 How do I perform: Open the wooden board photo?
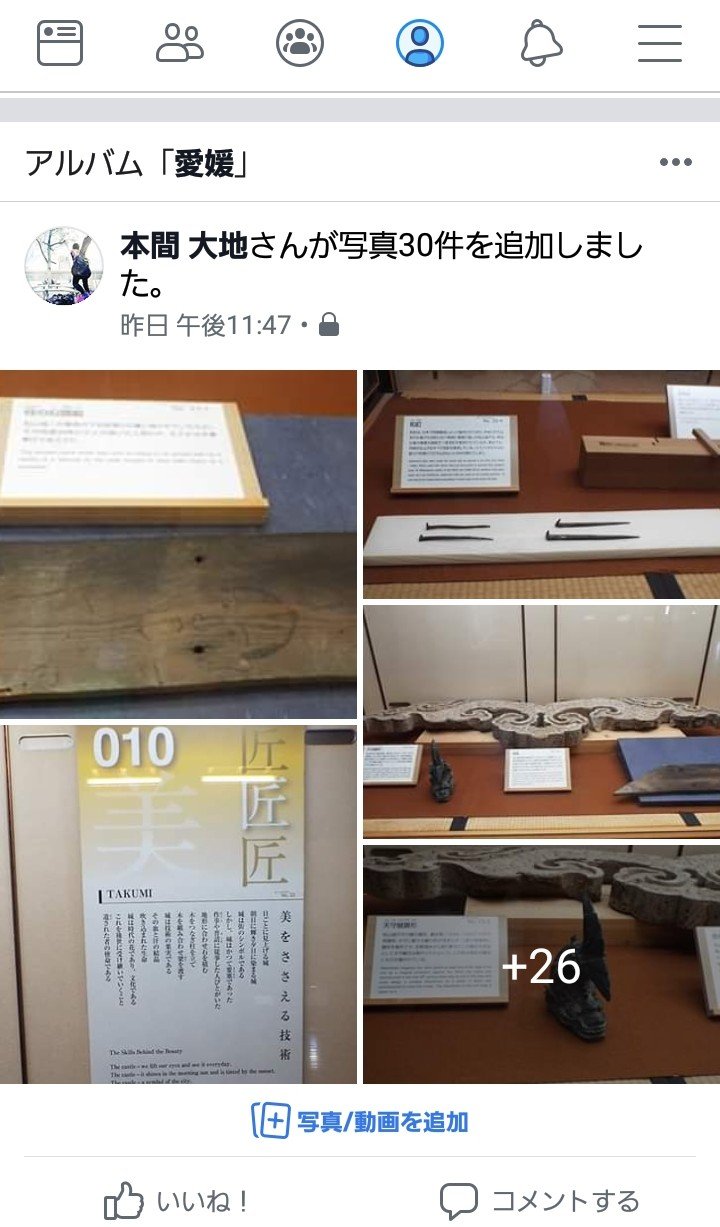point(178,544)
